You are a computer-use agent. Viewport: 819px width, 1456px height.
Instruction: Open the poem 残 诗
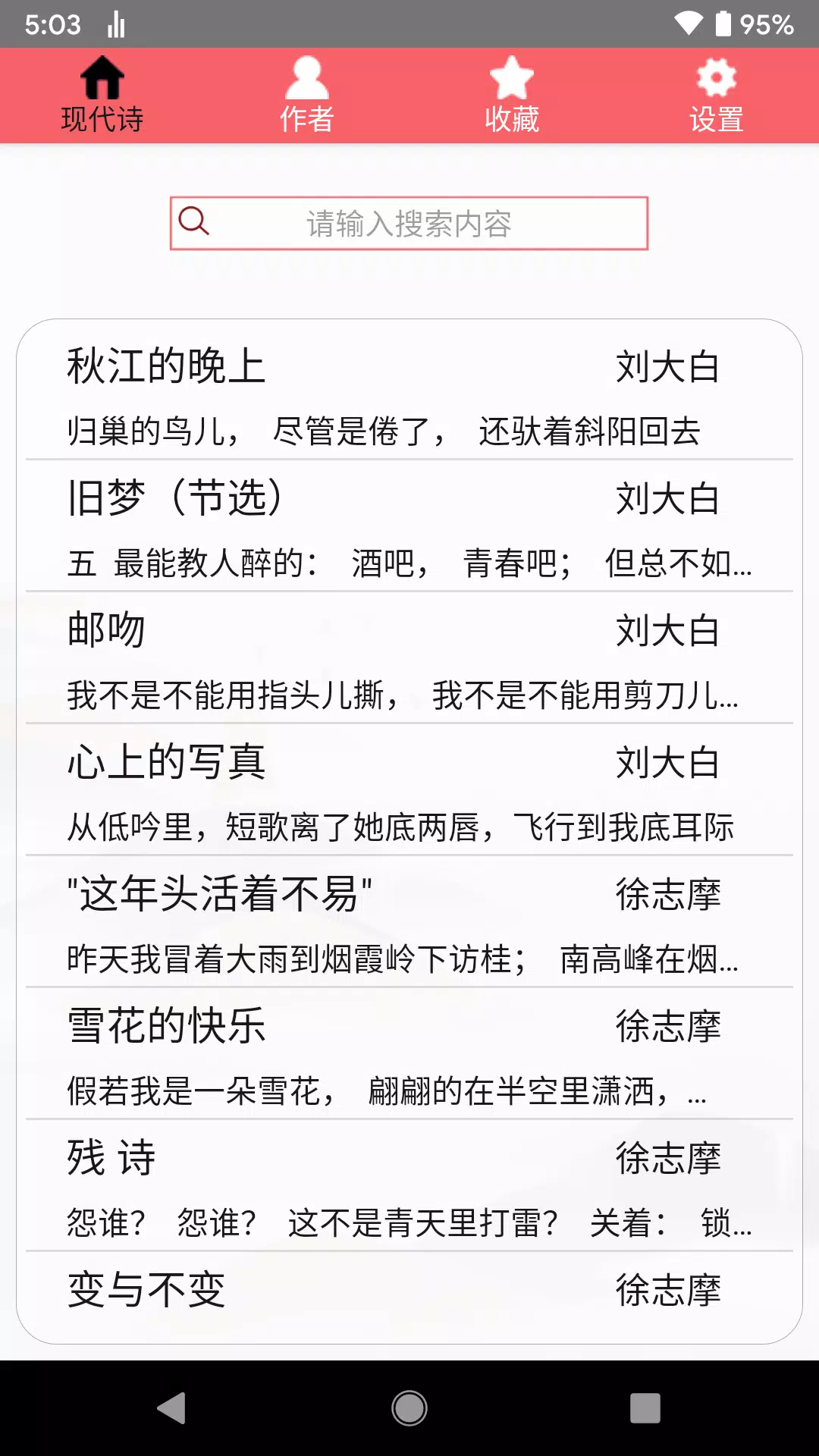coord(112,1157)
